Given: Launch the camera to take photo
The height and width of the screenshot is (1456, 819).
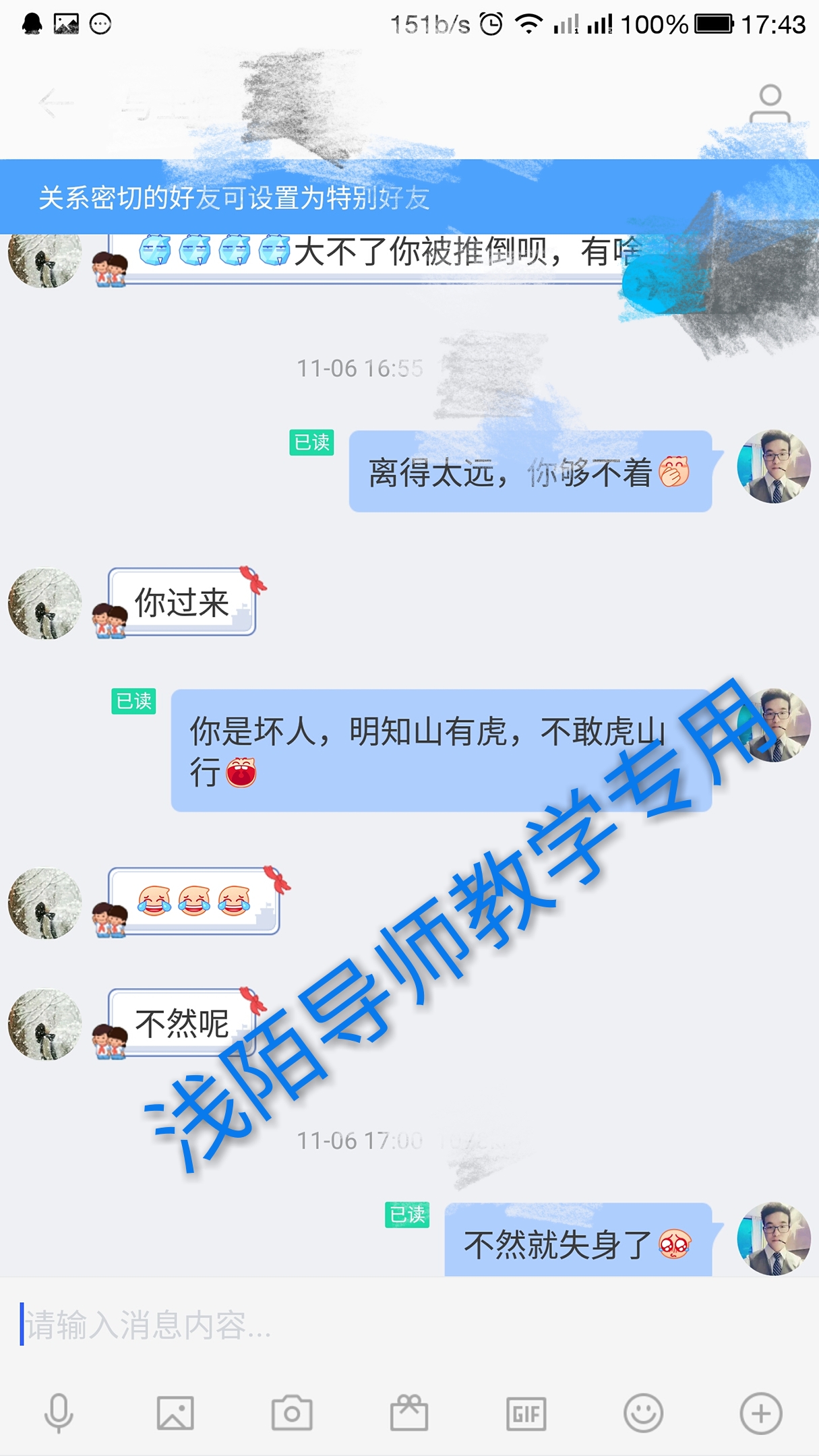Looking at the screenshot, I should pos(292,1413).
